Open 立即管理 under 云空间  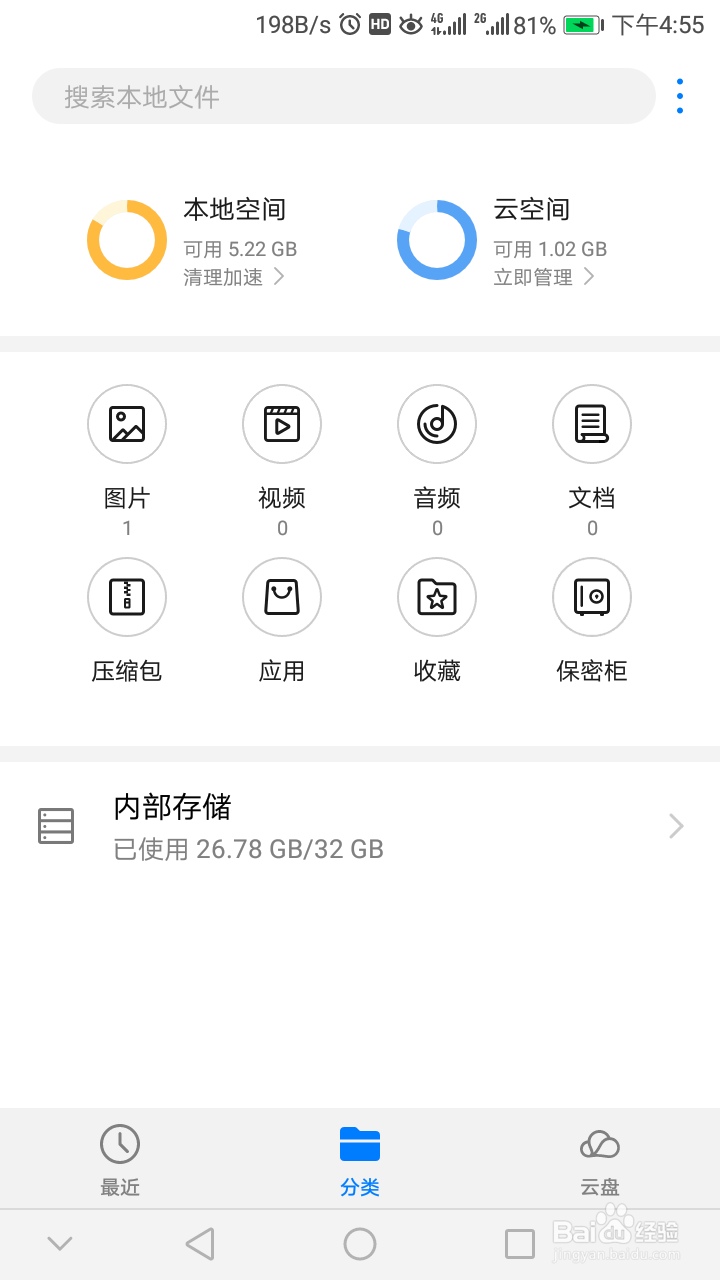[x=544, y=277]
